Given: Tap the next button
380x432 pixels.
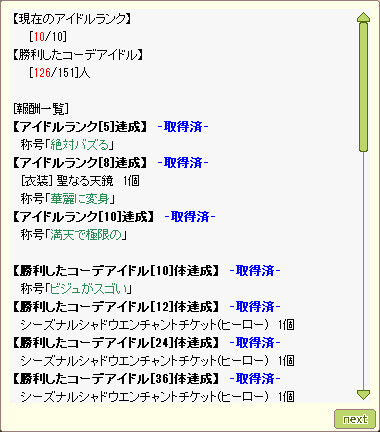Looking at the screenshot, I should point(355,419).
